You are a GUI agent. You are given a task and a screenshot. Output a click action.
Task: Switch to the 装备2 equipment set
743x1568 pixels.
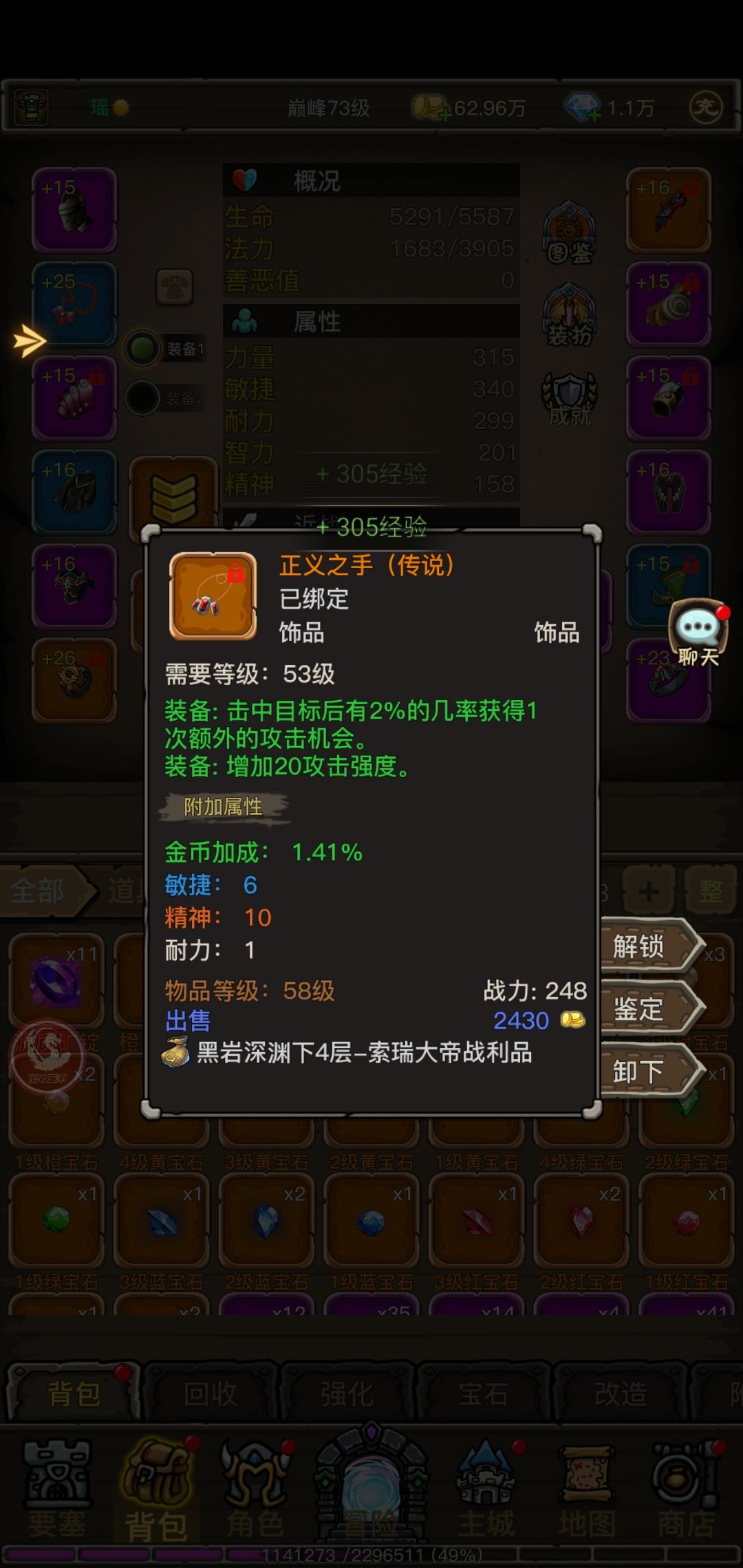coord(142,397)
